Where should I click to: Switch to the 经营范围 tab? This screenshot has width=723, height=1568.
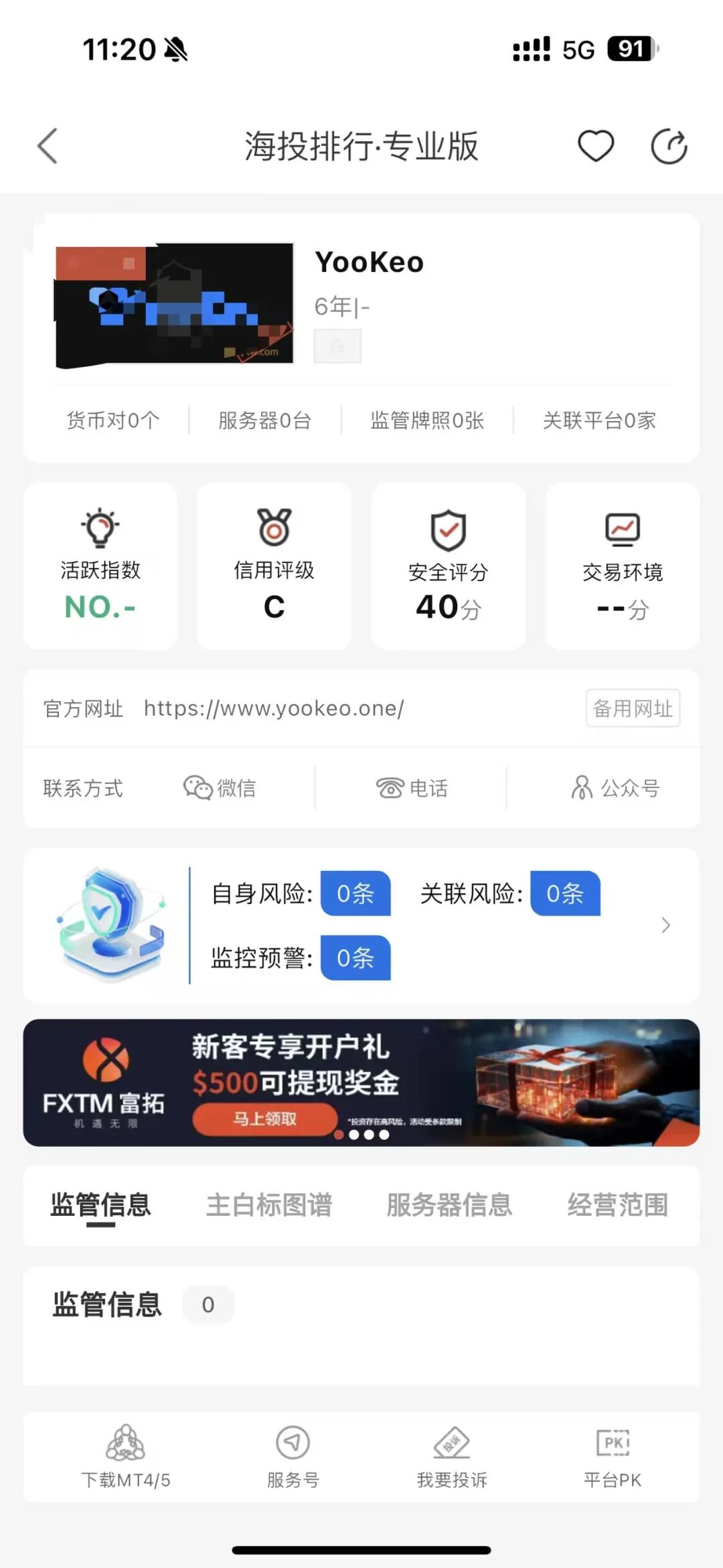(x=617, y=1205)
